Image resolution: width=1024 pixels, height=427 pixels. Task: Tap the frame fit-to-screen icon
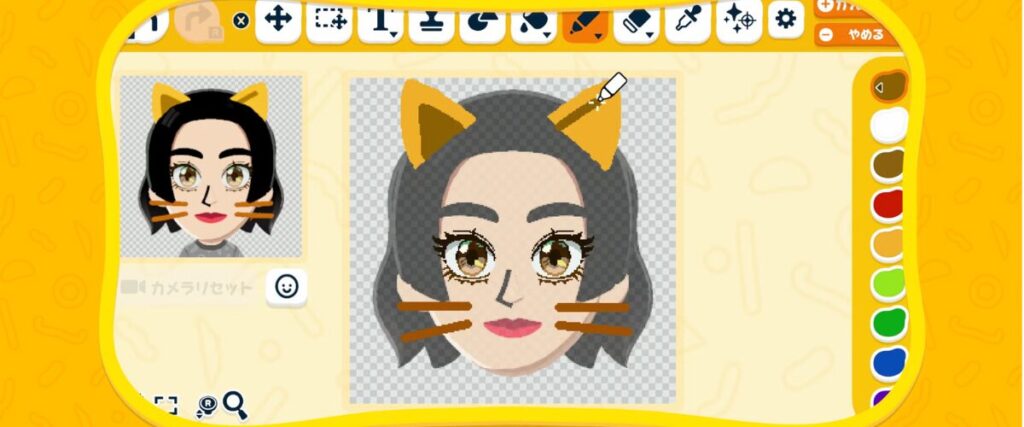pos(166,405)
